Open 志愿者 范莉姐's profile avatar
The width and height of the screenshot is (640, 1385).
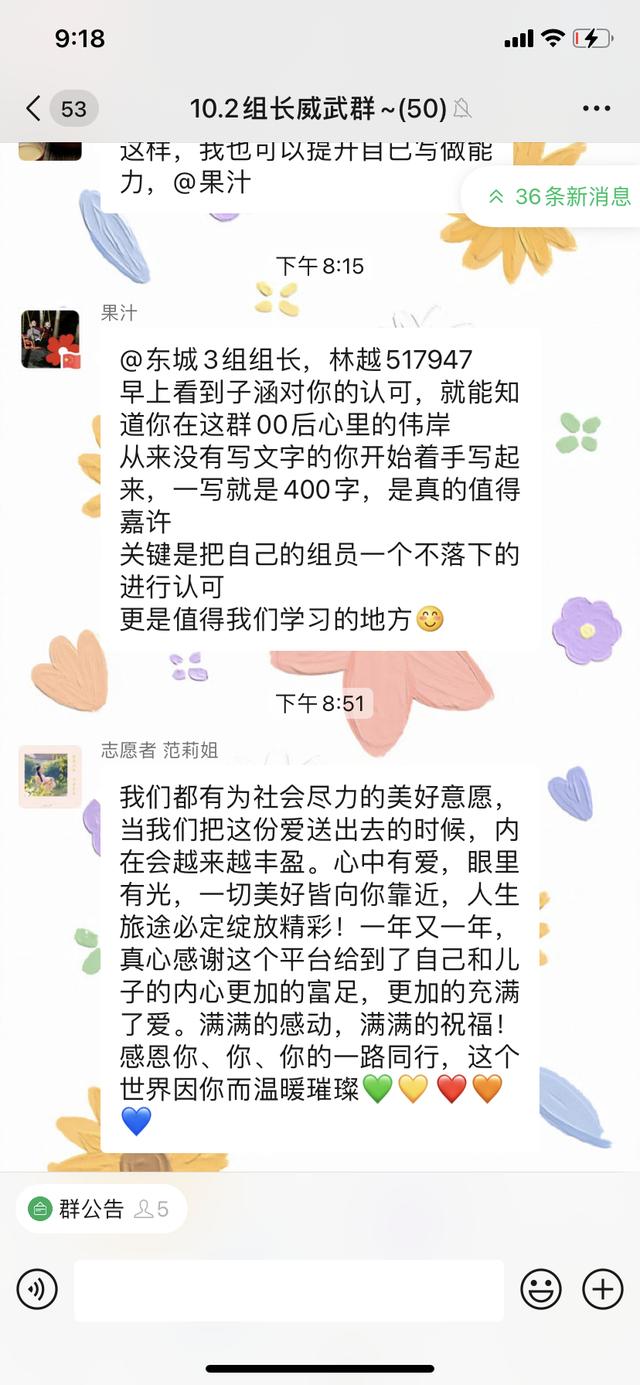coord(50,776)
